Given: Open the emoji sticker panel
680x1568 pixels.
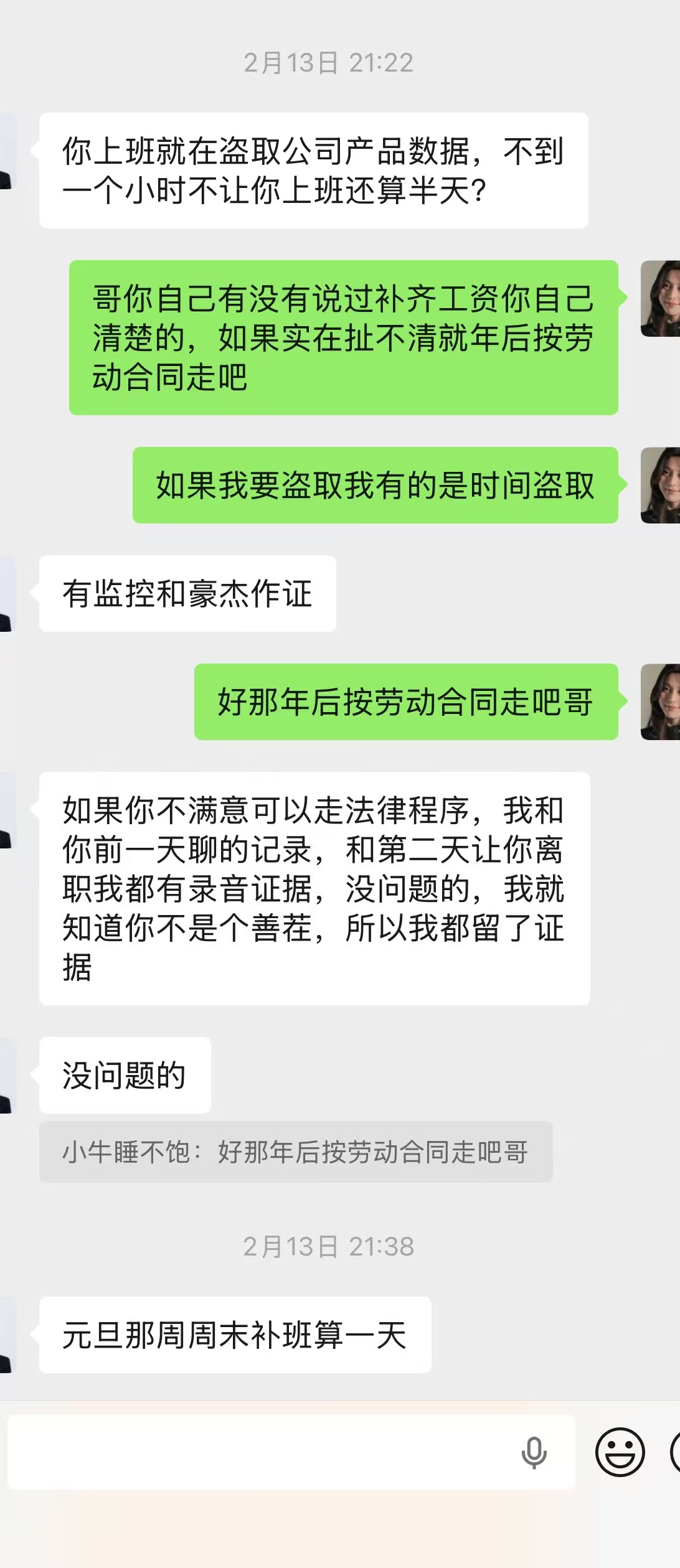Looking at the screenshot, I should coord(620,1452).
